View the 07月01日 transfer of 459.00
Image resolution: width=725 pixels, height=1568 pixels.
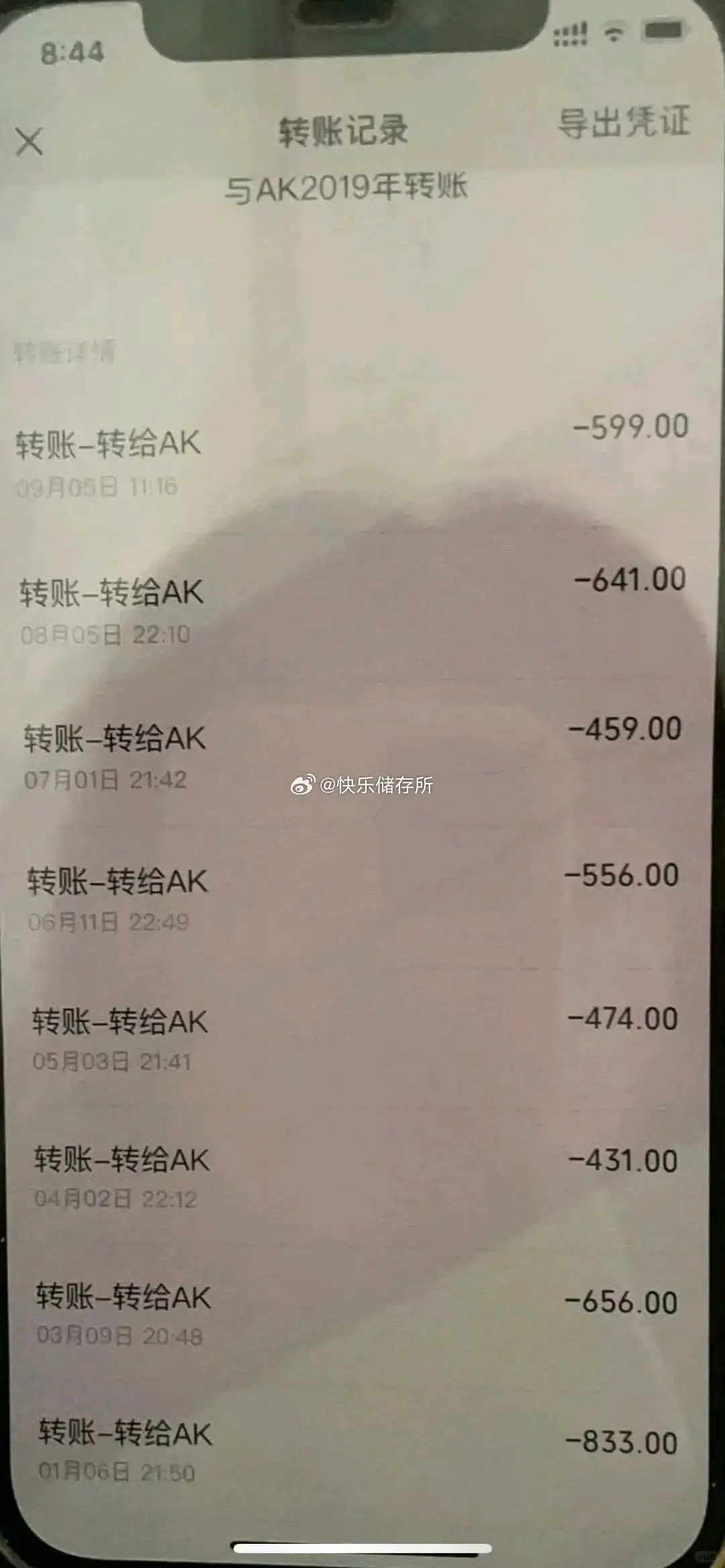(x=352, y=753)
